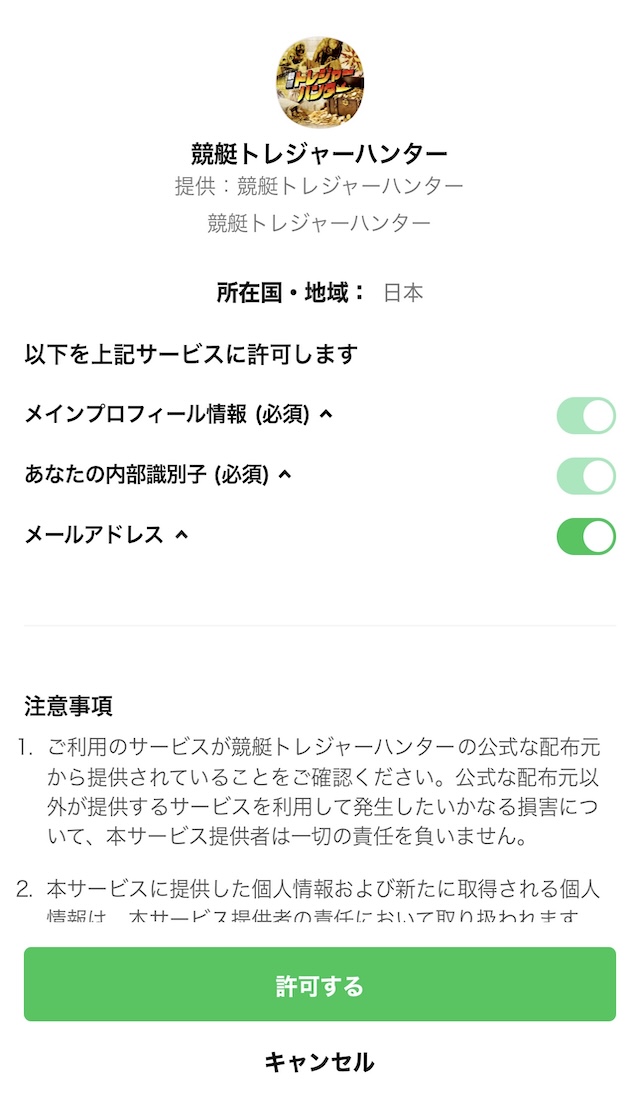Tap the green 許可する button
This screenshot has width=640, height=1120.
point(319,984)
